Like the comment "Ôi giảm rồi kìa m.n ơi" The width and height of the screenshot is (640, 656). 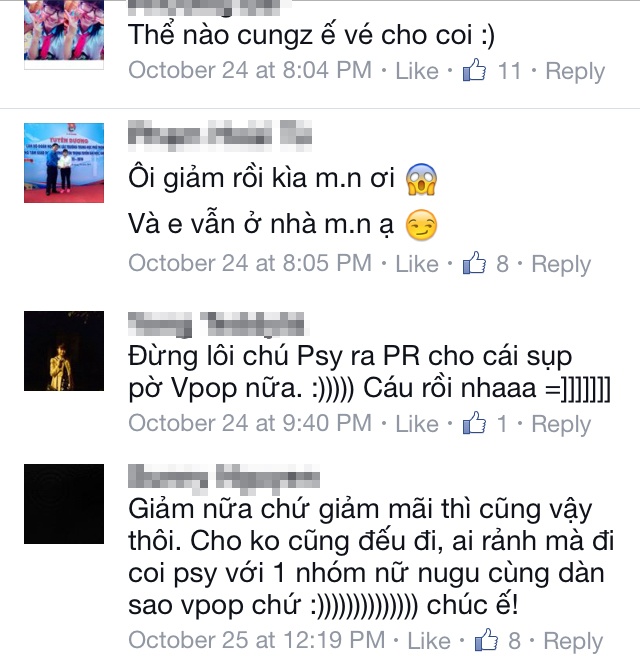coord(417,264)
